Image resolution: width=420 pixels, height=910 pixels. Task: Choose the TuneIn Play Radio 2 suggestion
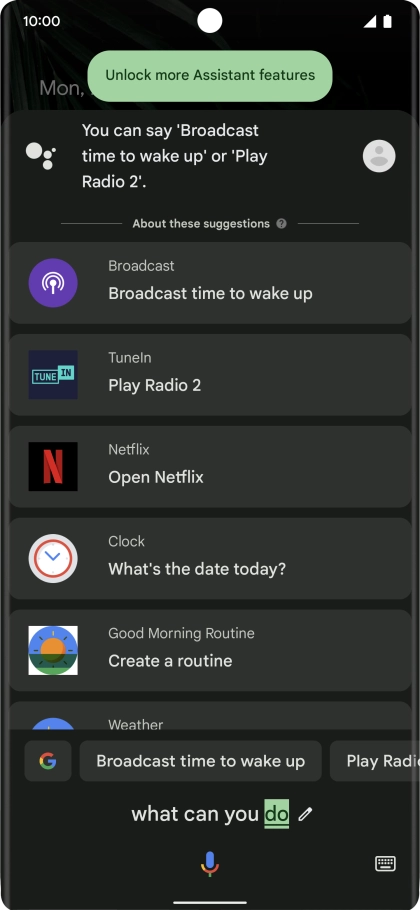point(210,374)
